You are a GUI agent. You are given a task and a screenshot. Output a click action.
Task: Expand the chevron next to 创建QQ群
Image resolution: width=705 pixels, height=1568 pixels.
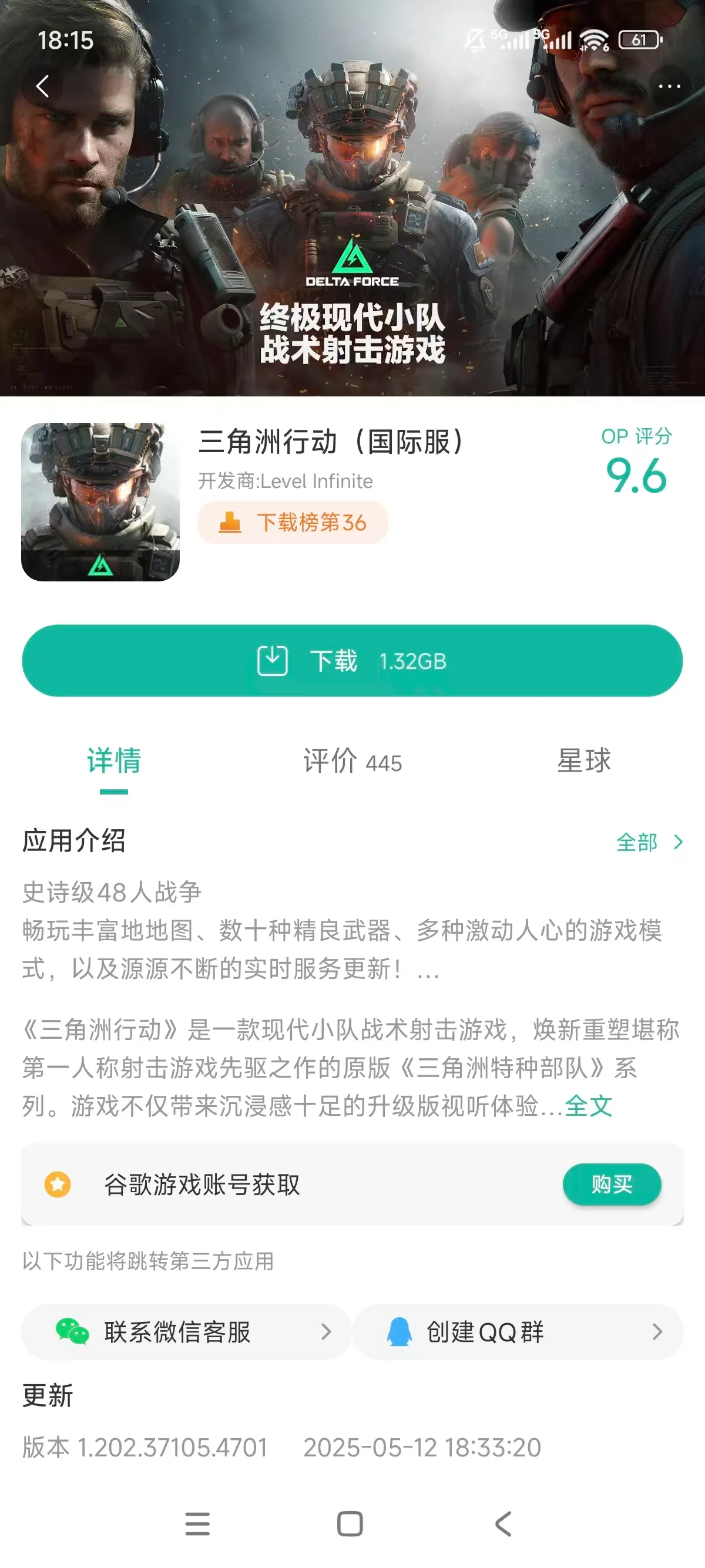pyautogui.click(x=656, y=1333)
